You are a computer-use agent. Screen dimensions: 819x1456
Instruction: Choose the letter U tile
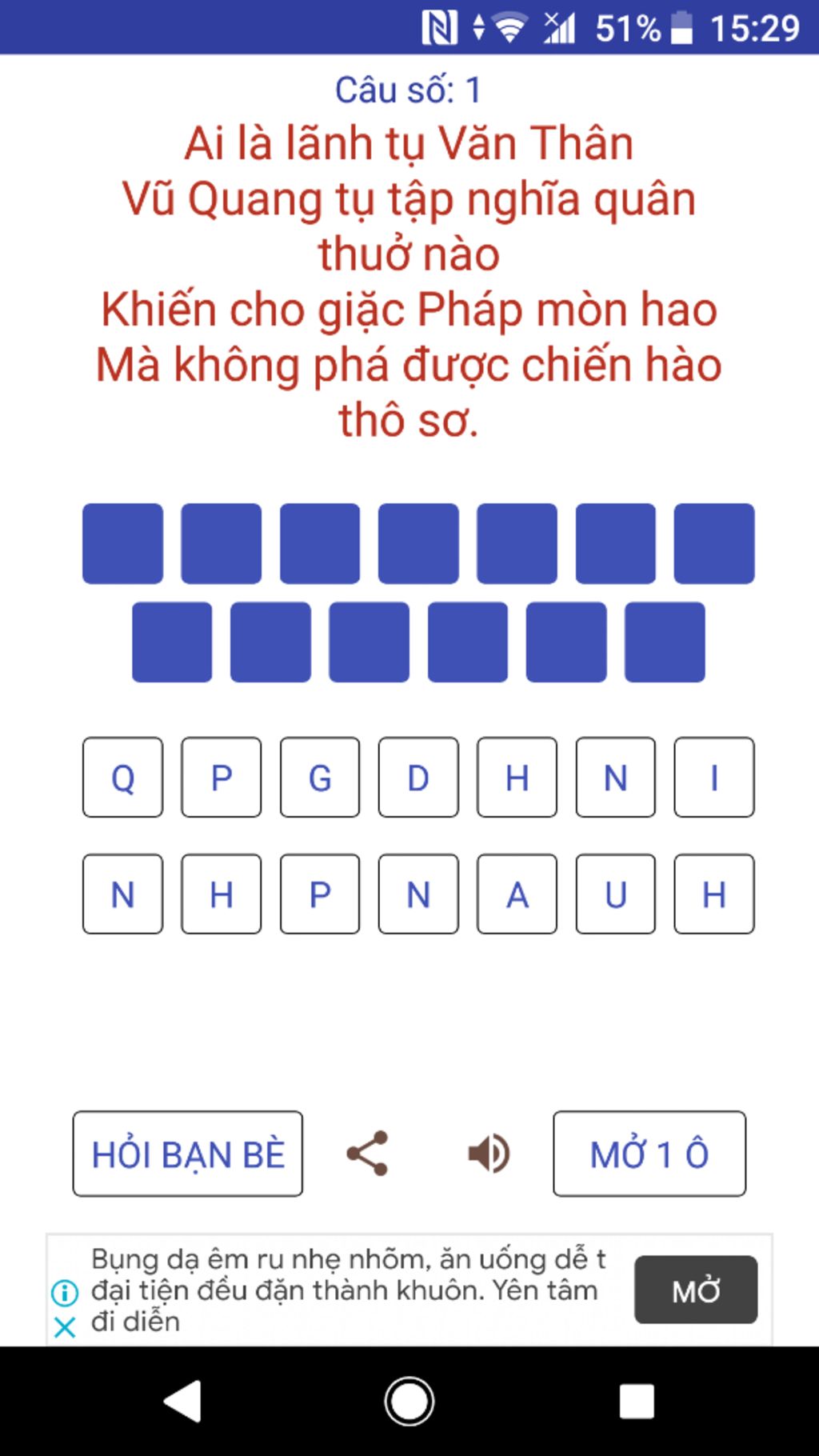[615, 894]
